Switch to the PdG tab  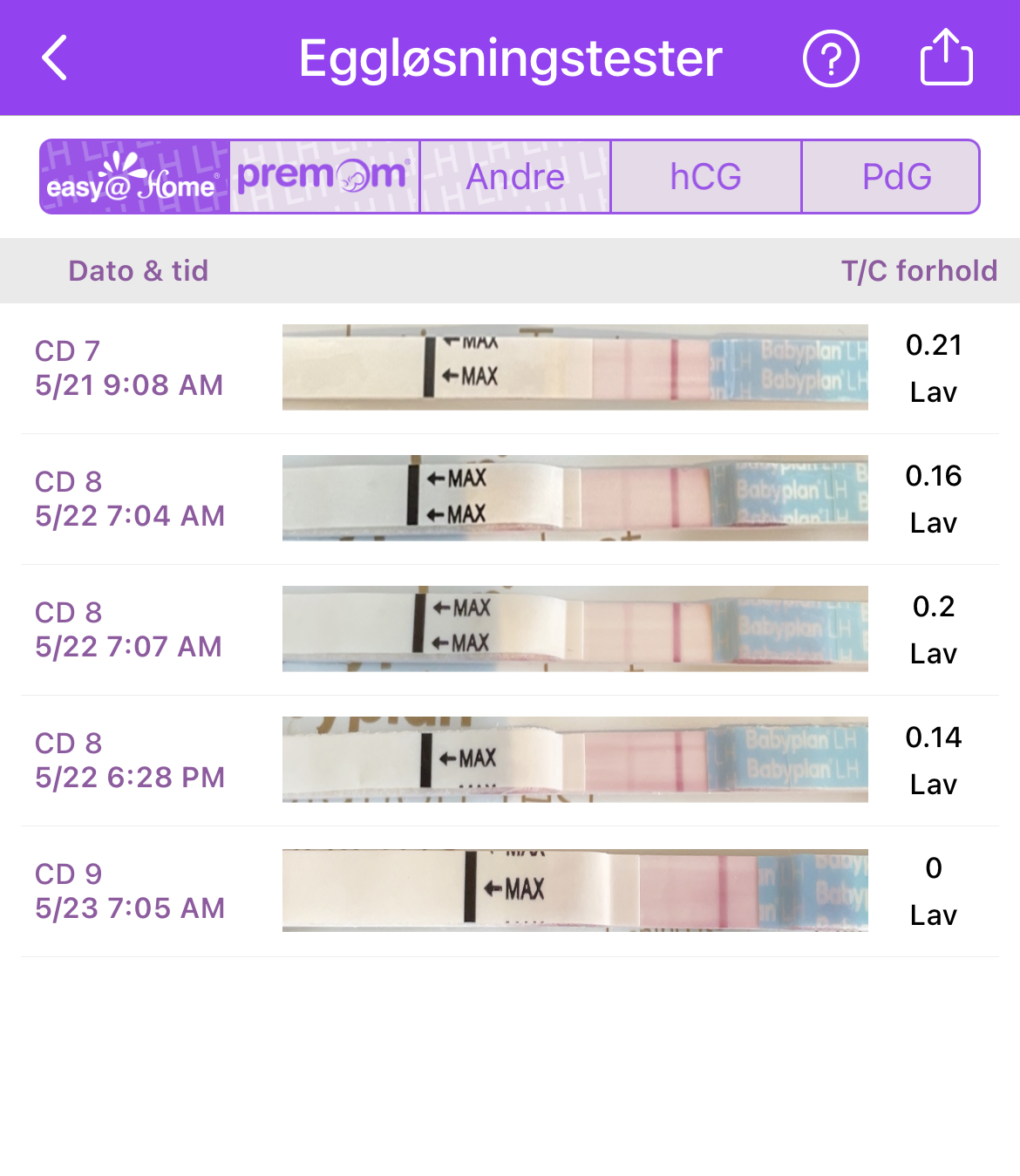896,177
